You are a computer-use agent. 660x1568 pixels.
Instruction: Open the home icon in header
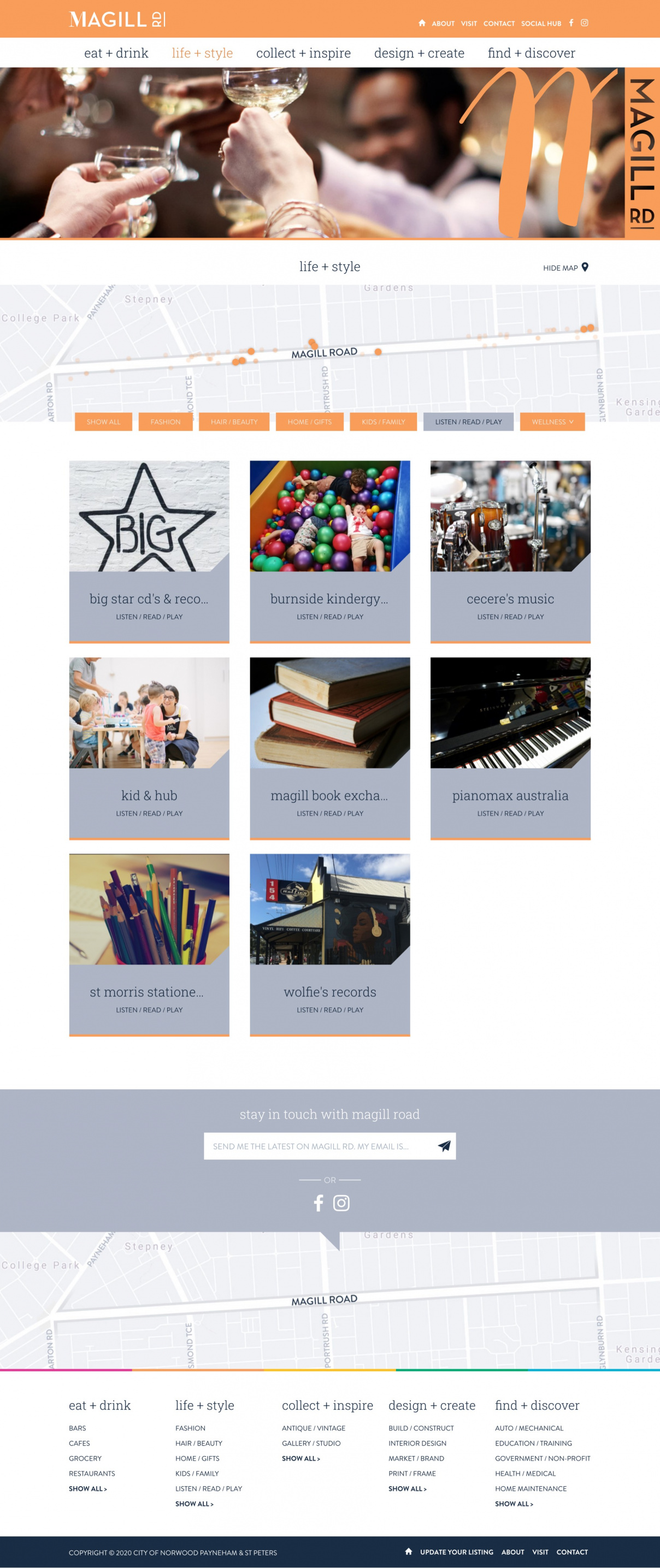pyautogui.click(x=422, y=23)
